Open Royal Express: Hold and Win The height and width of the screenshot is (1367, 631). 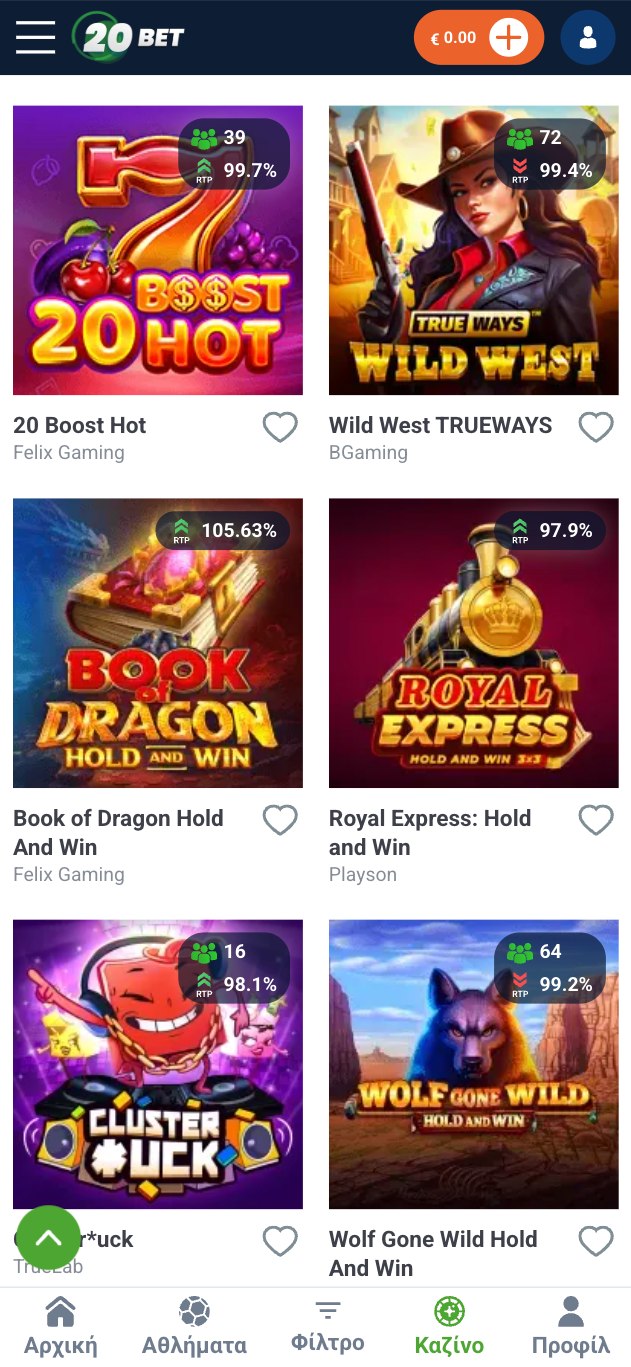coord(473,643)
